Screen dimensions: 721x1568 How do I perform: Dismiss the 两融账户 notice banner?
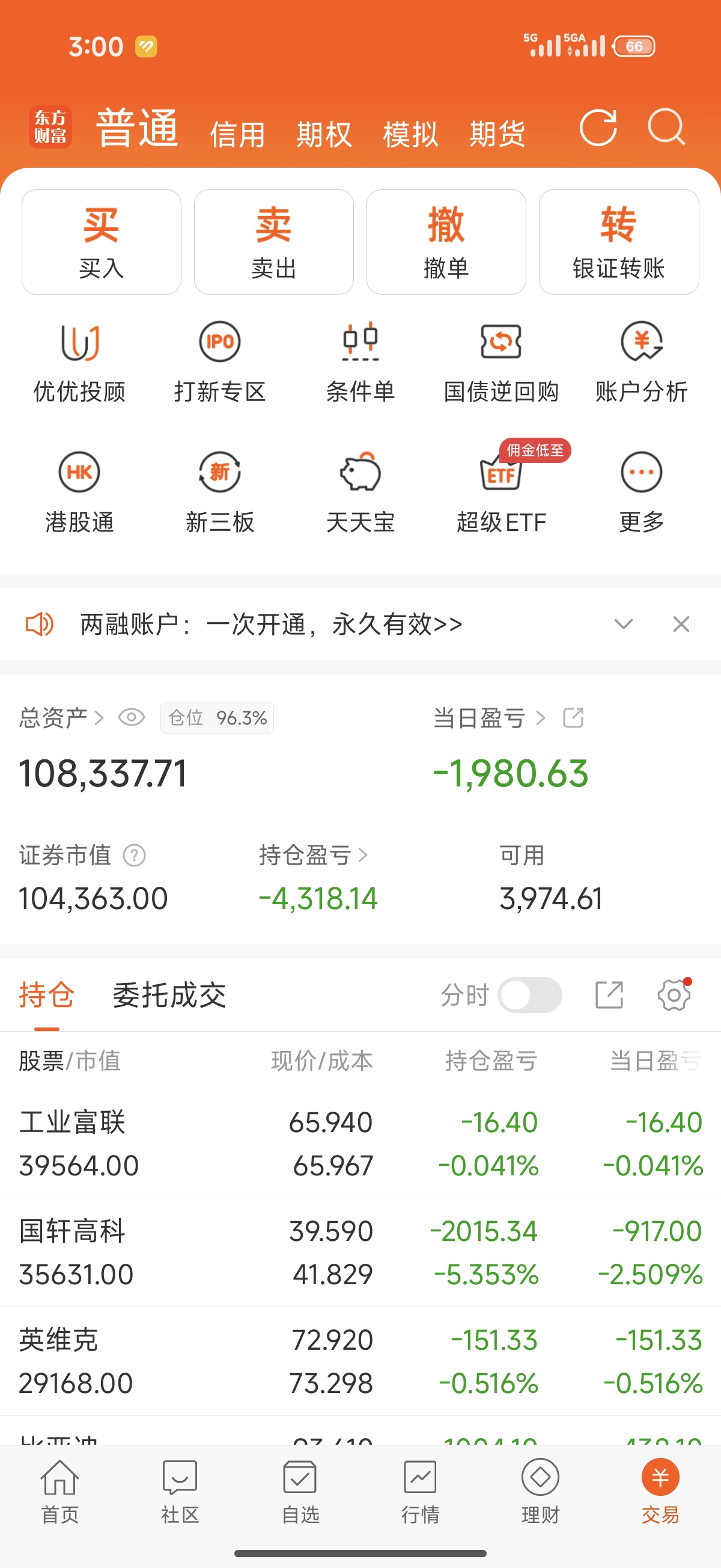681,624
